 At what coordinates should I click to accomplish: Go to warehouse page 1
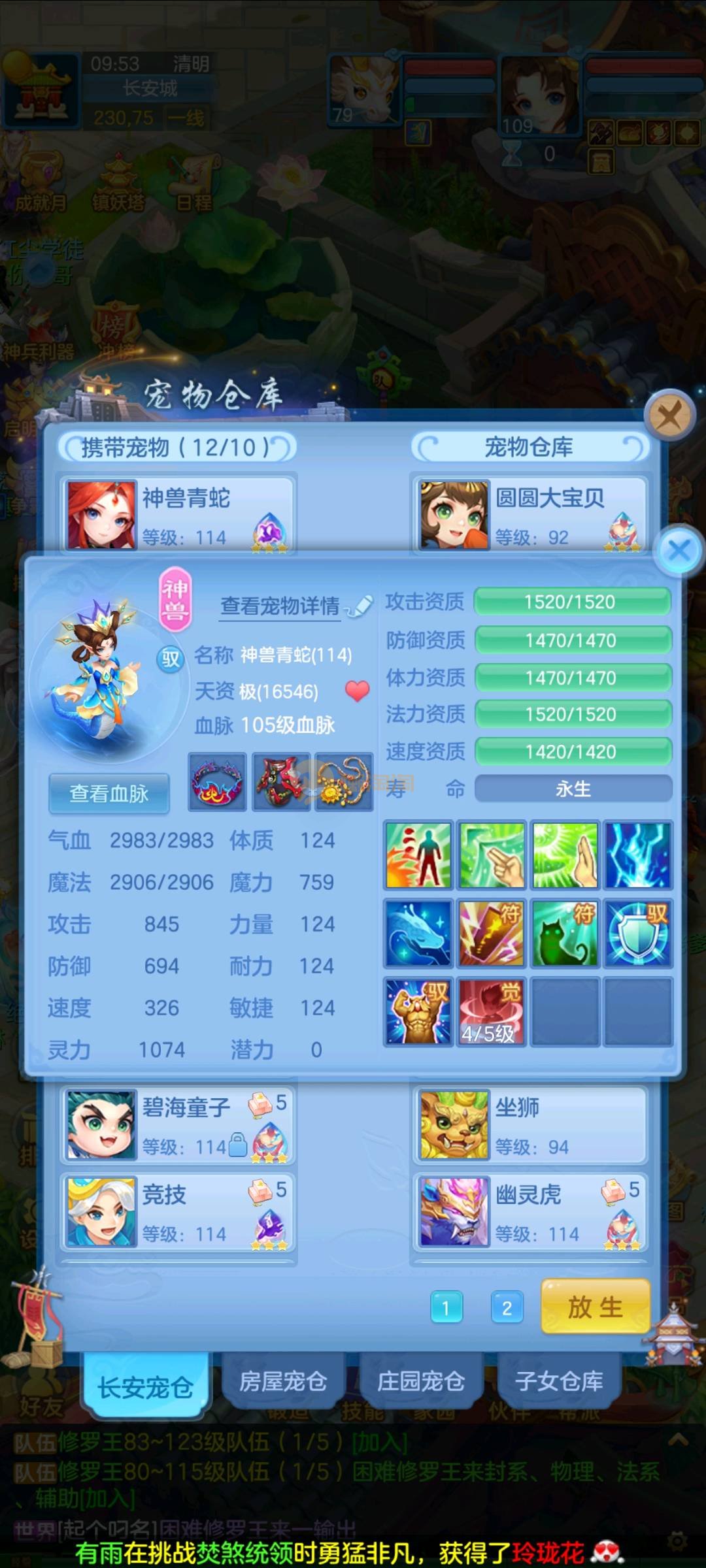[x=446, y=1307]
